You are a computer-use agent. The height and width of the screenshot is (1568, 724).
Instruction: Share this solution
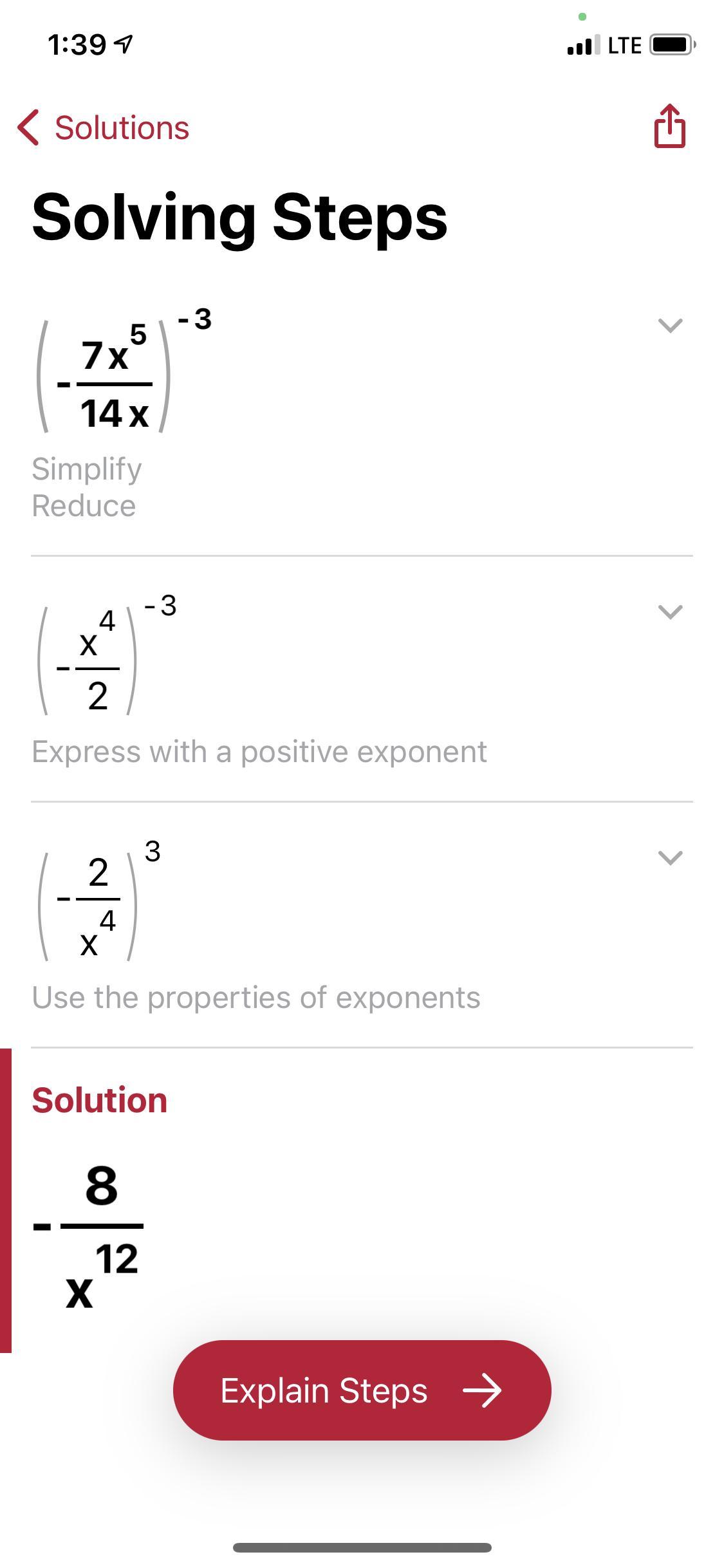click(669, 126)
